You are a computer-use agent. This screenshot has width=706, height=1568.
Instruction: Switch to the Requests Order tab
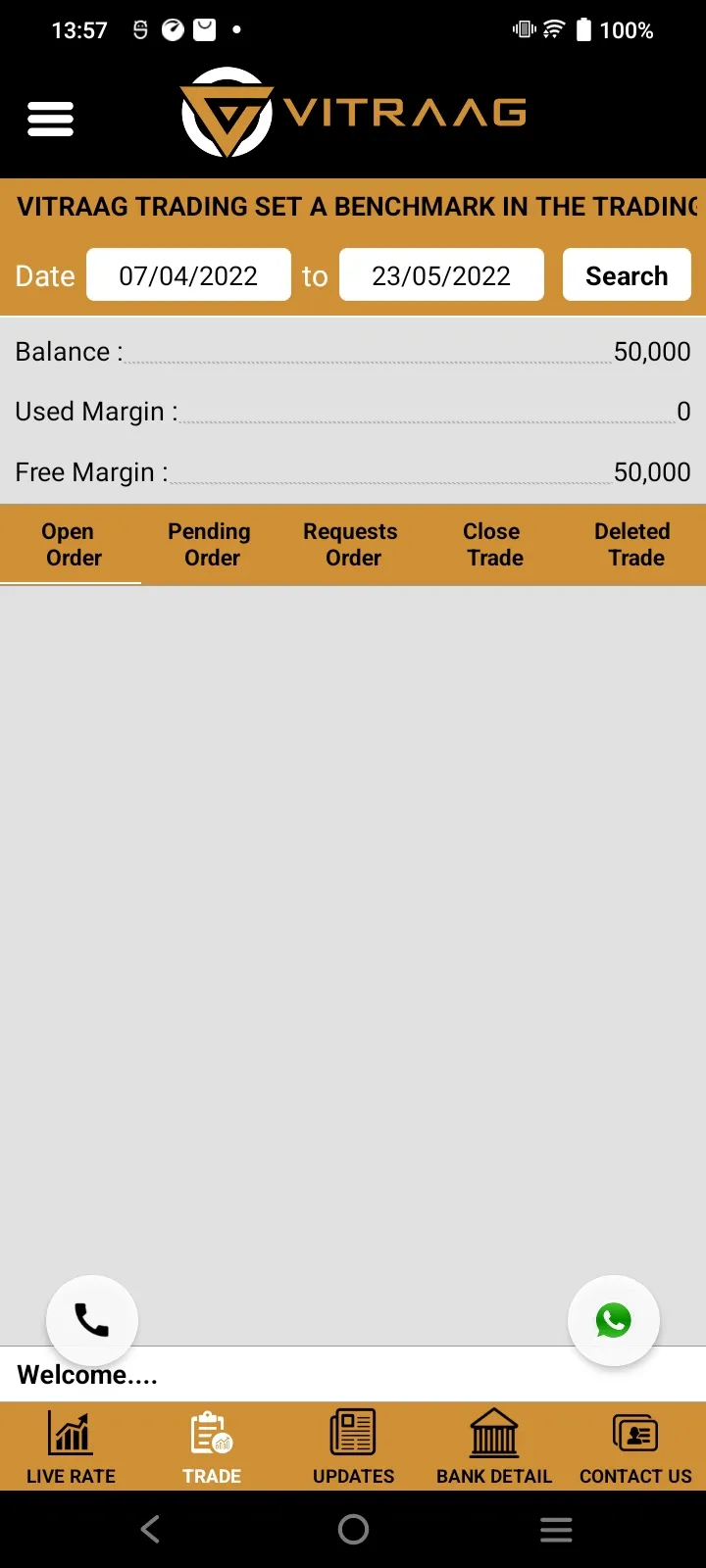[353, 545]
